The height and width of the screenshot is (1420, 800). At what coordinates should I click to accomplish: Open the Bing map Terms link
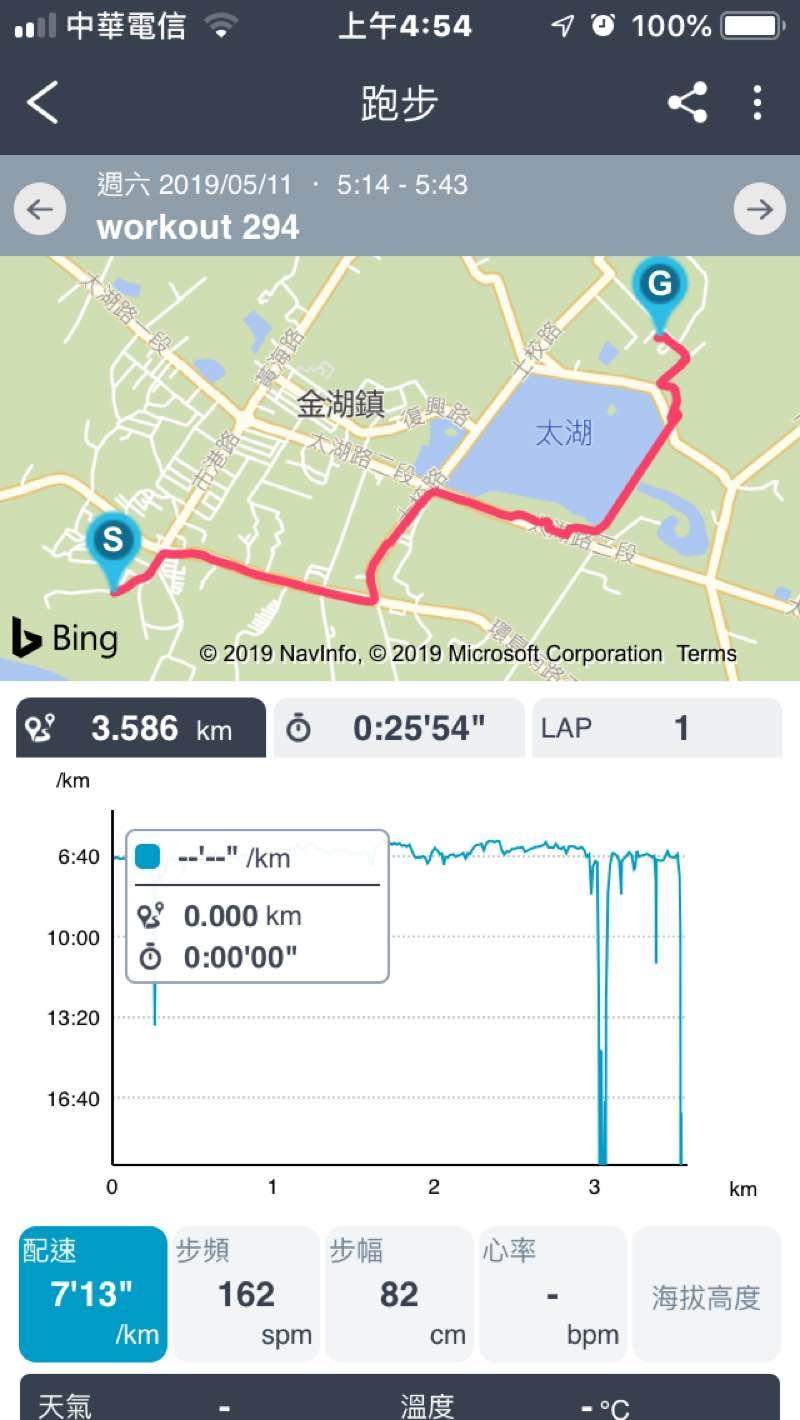pyautogui.click(x=706, y=654)
